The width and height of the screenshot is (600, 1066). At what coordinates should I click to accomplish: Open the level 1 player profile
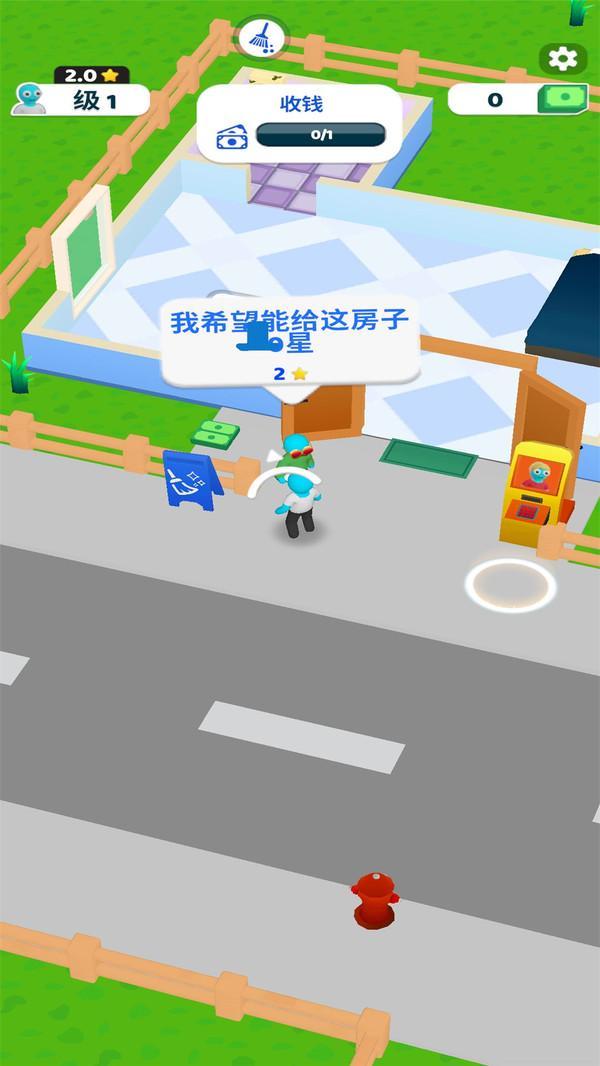[x=81, y=100]
